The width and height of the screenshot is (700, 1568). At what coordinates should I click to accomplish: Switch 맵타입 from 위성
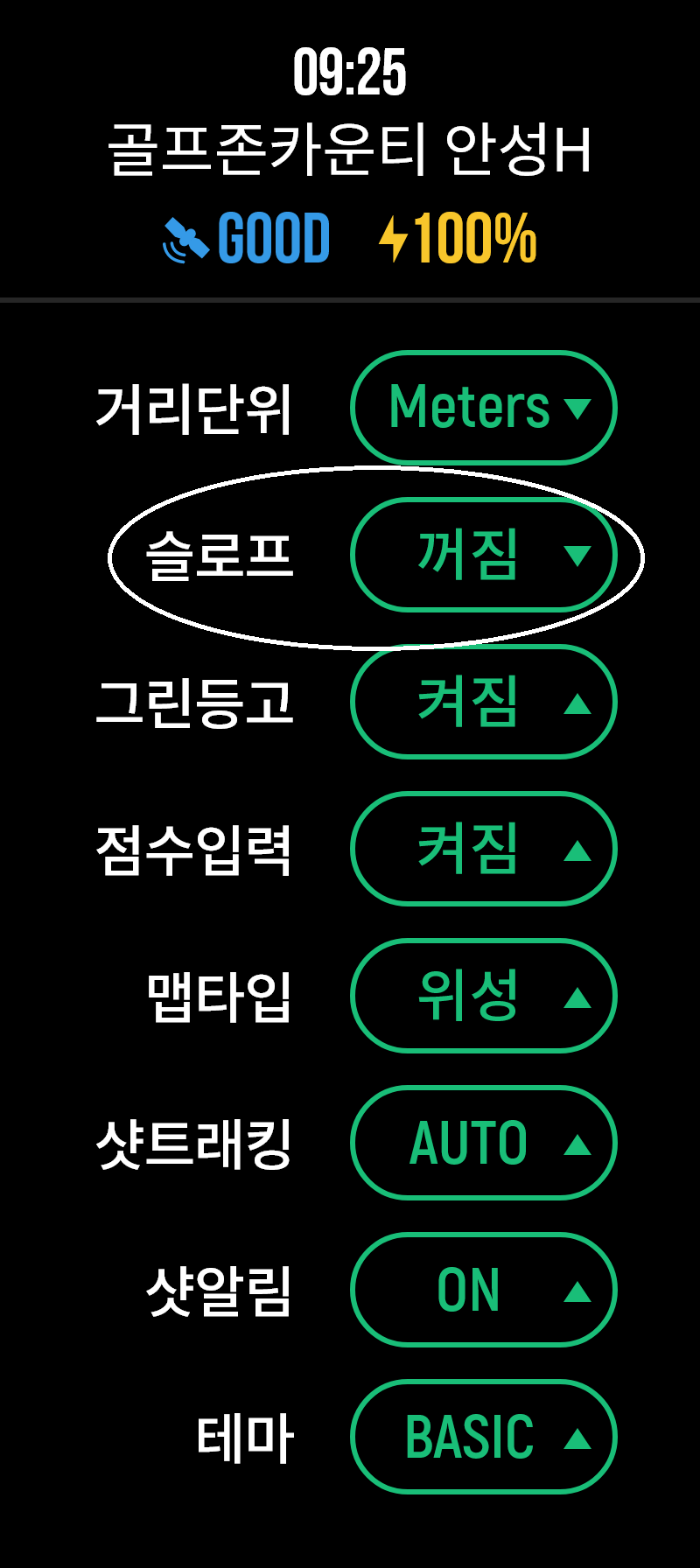pyautogui.click(x=484, y=996)
